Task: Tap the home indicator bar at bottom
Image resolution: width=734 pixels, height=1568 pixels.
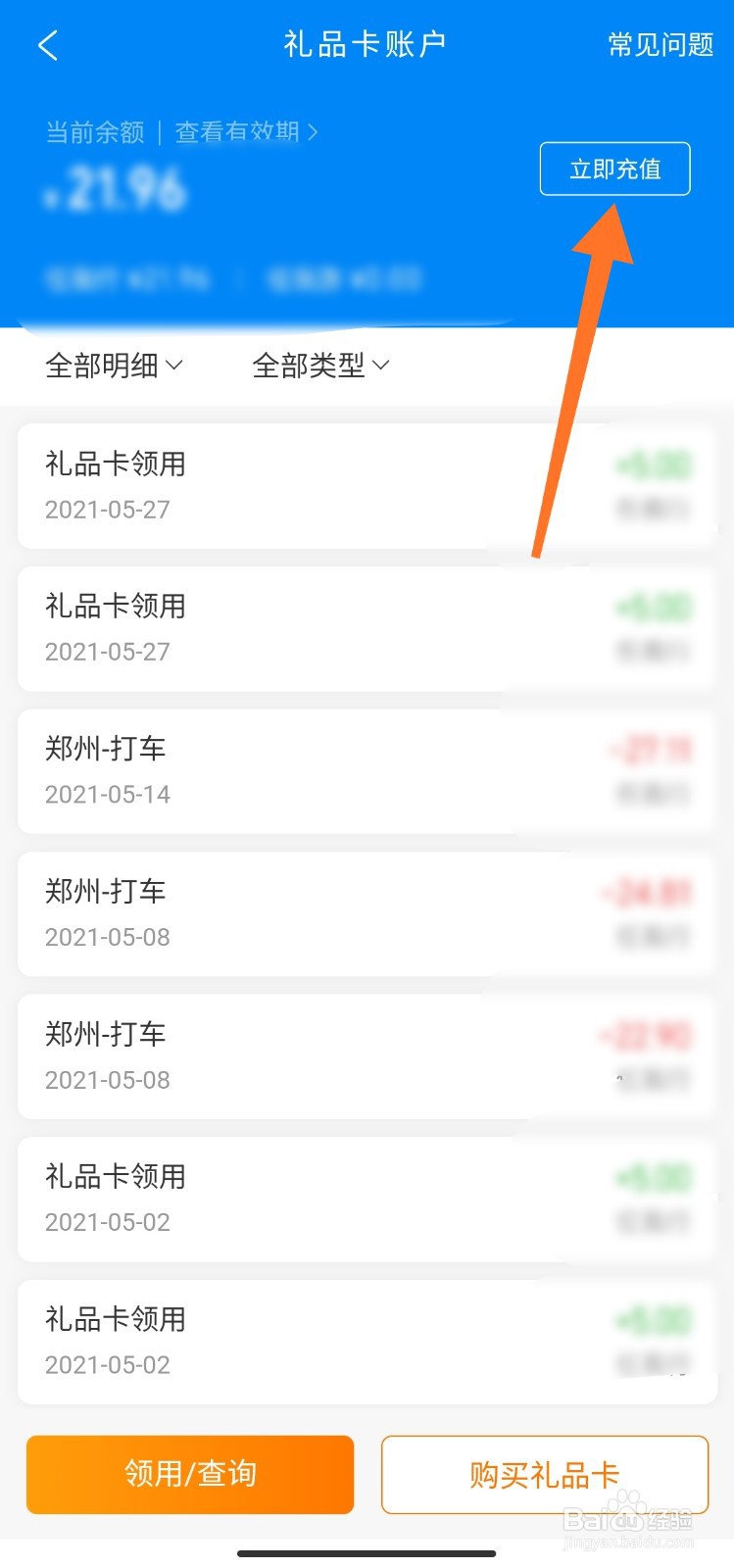Action: 367,1553
